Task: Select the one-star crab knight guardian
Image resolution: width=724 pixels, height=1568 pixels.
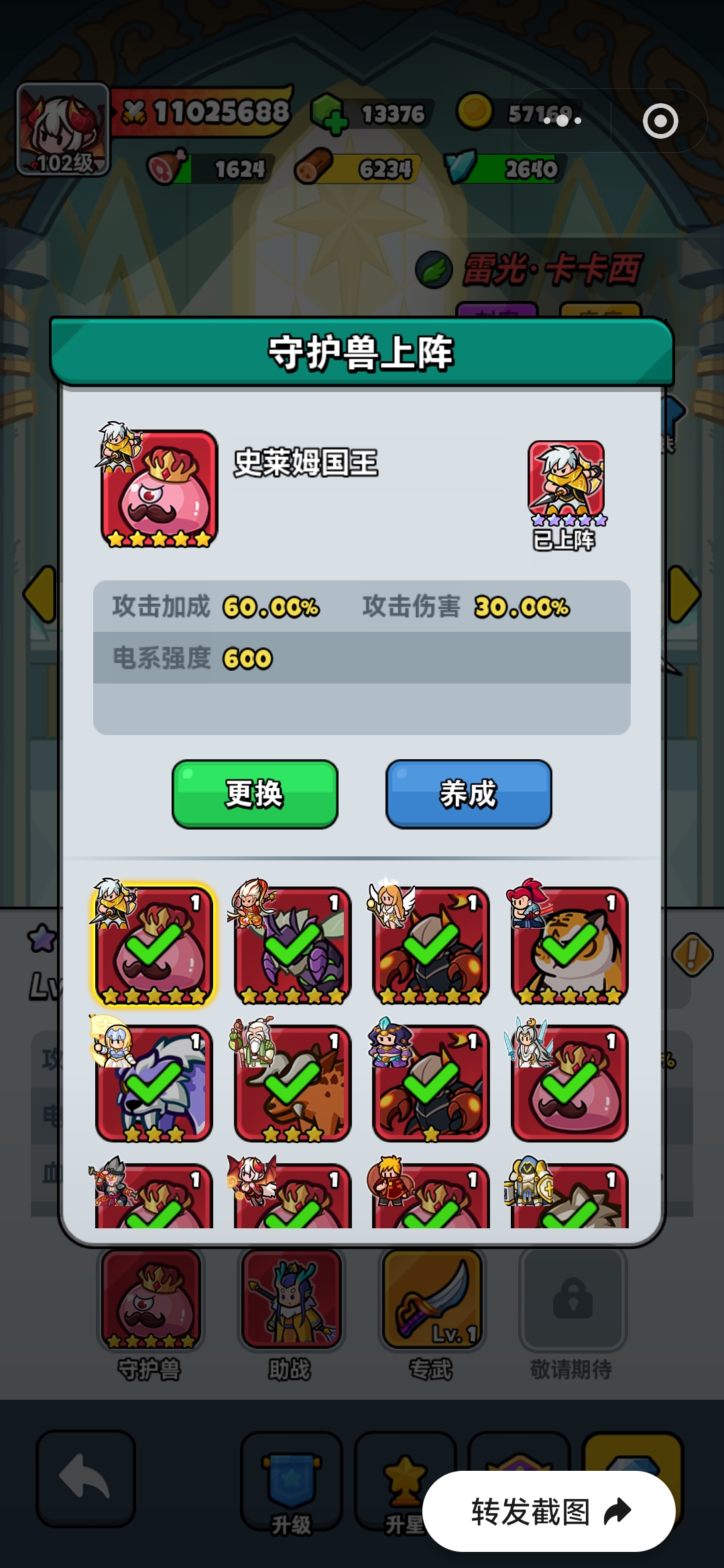Action: coord(431,1084)
